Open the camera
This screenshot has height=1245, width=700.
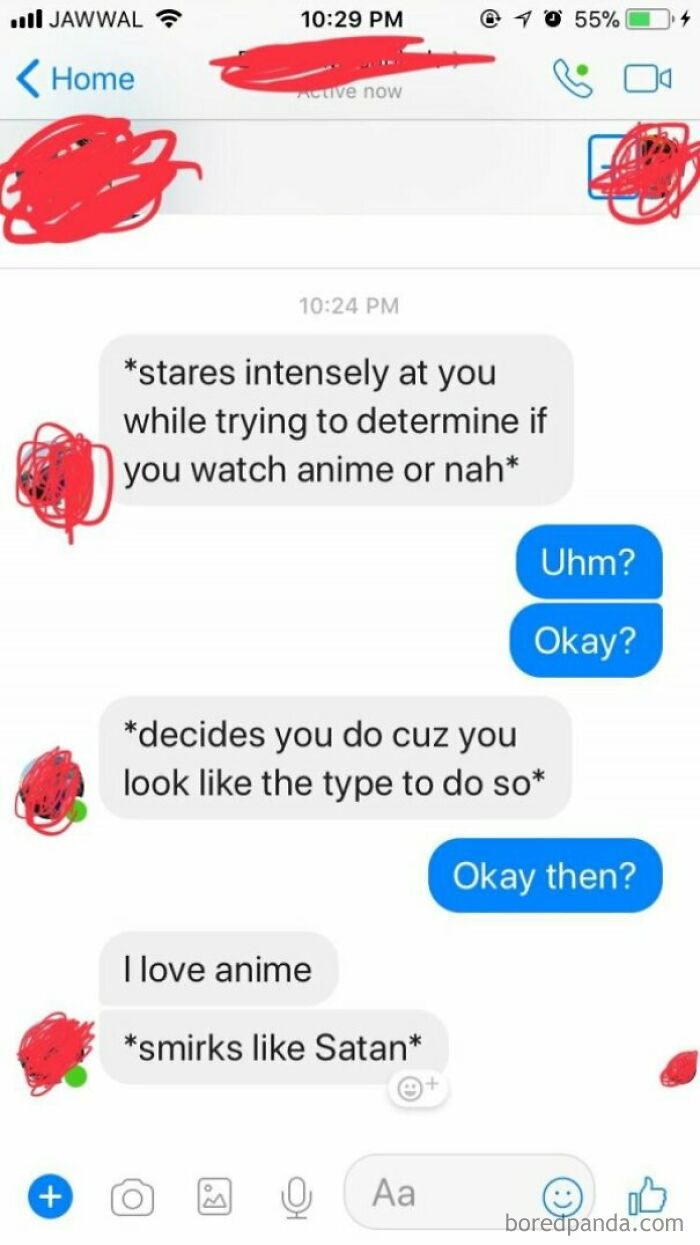pos(132,1194)
